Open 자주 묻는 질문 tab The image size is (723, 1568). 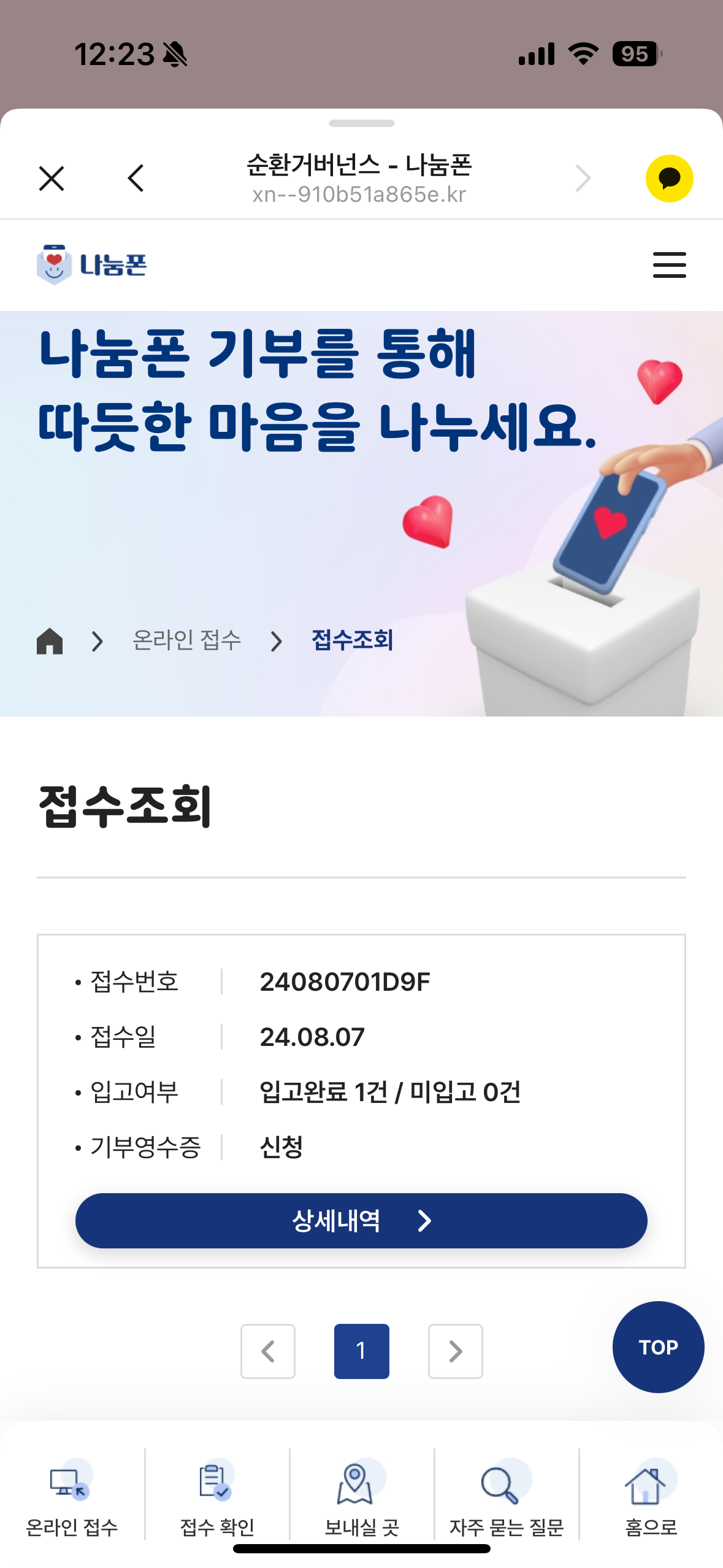(507, 1497)
